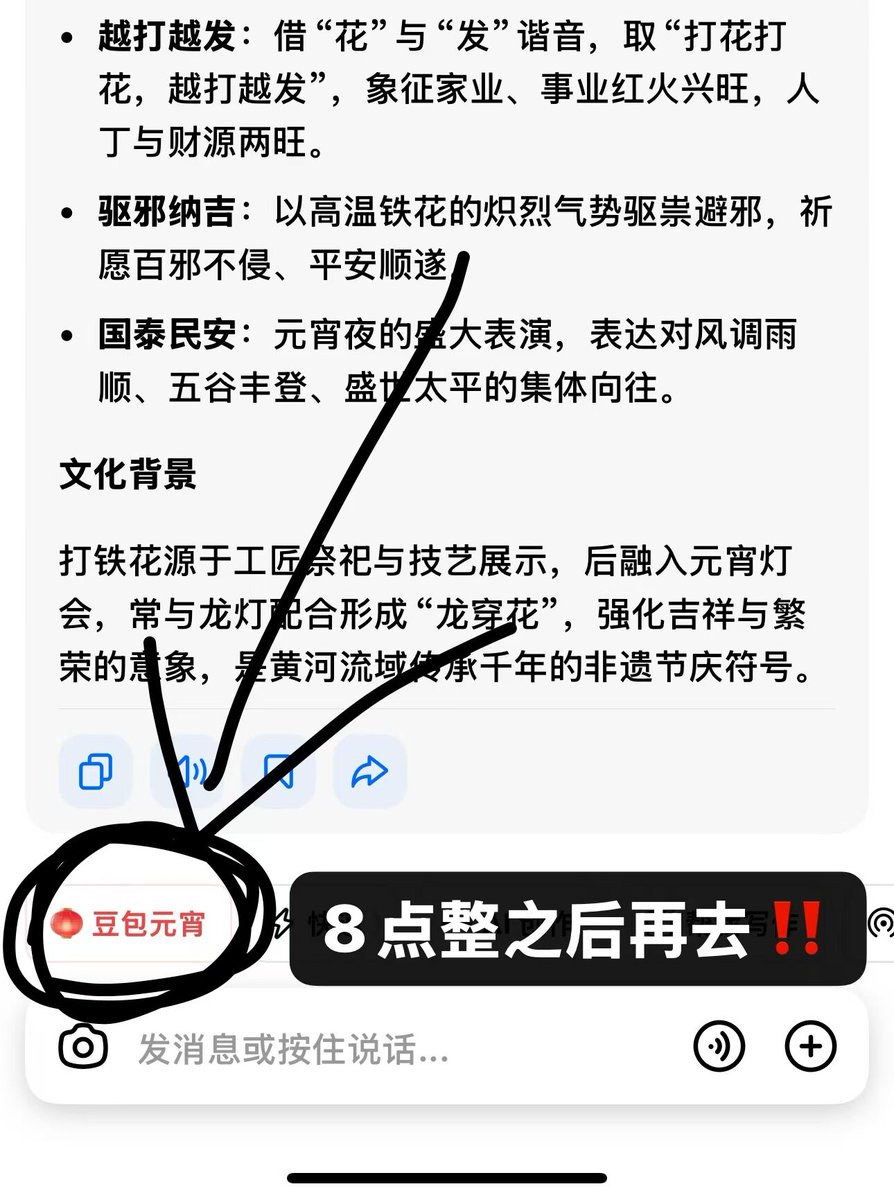Share this answer

pos(369,771)
